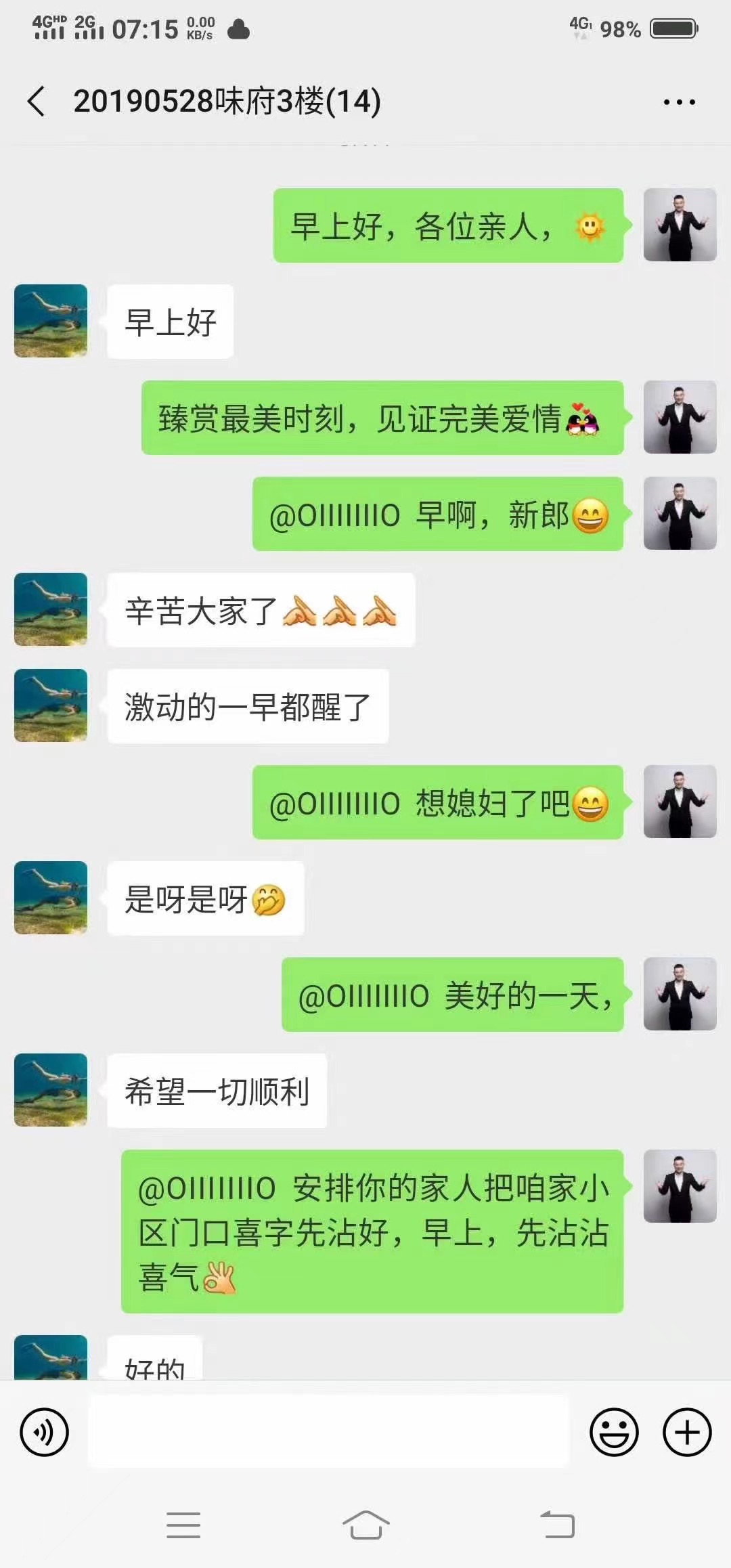This screenshot has height=1568, width=731.
Task: Open the diver avatar beside 辛苦大家了
Action: (51, 609)
